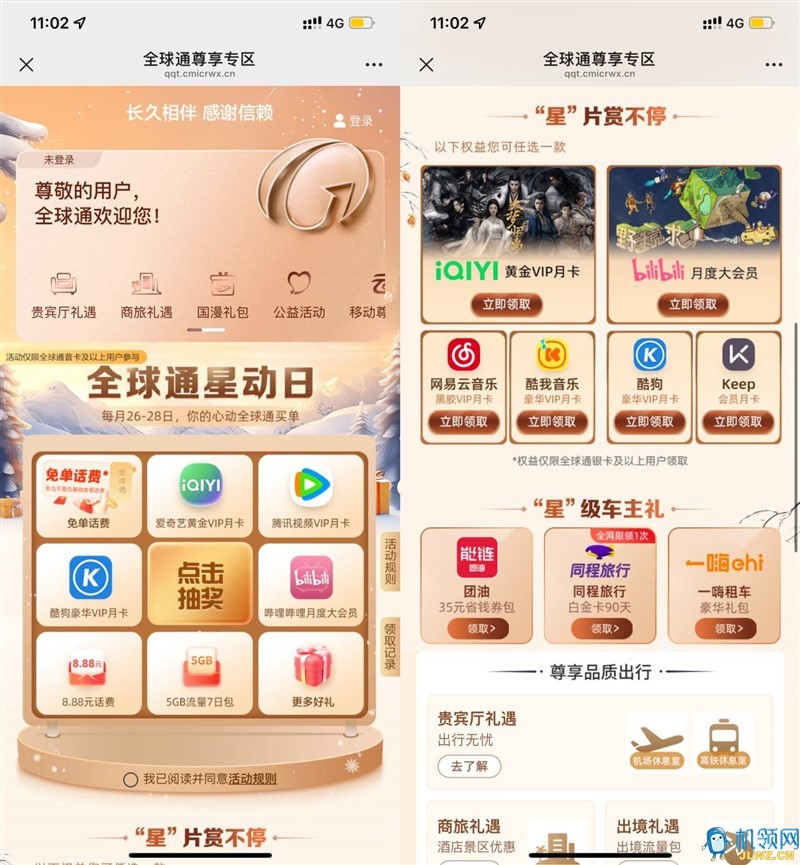800x865 pixels.
Task: Select the 腾讯视频VIP月卡 prize tile
Action: click(x=311, y=494)
